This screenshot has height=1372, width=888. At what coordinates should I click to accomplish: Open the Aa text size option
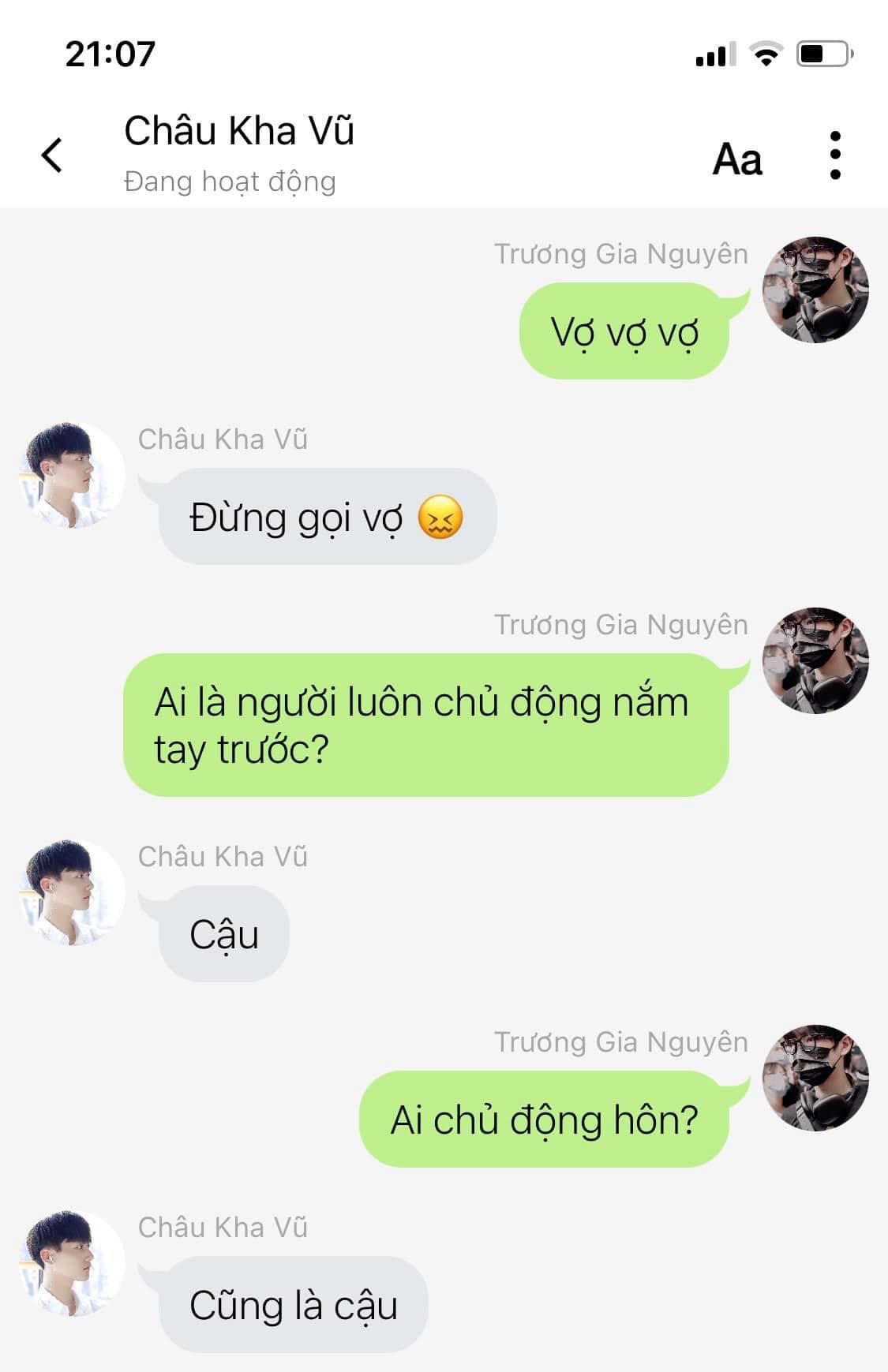tap(737, 159)
